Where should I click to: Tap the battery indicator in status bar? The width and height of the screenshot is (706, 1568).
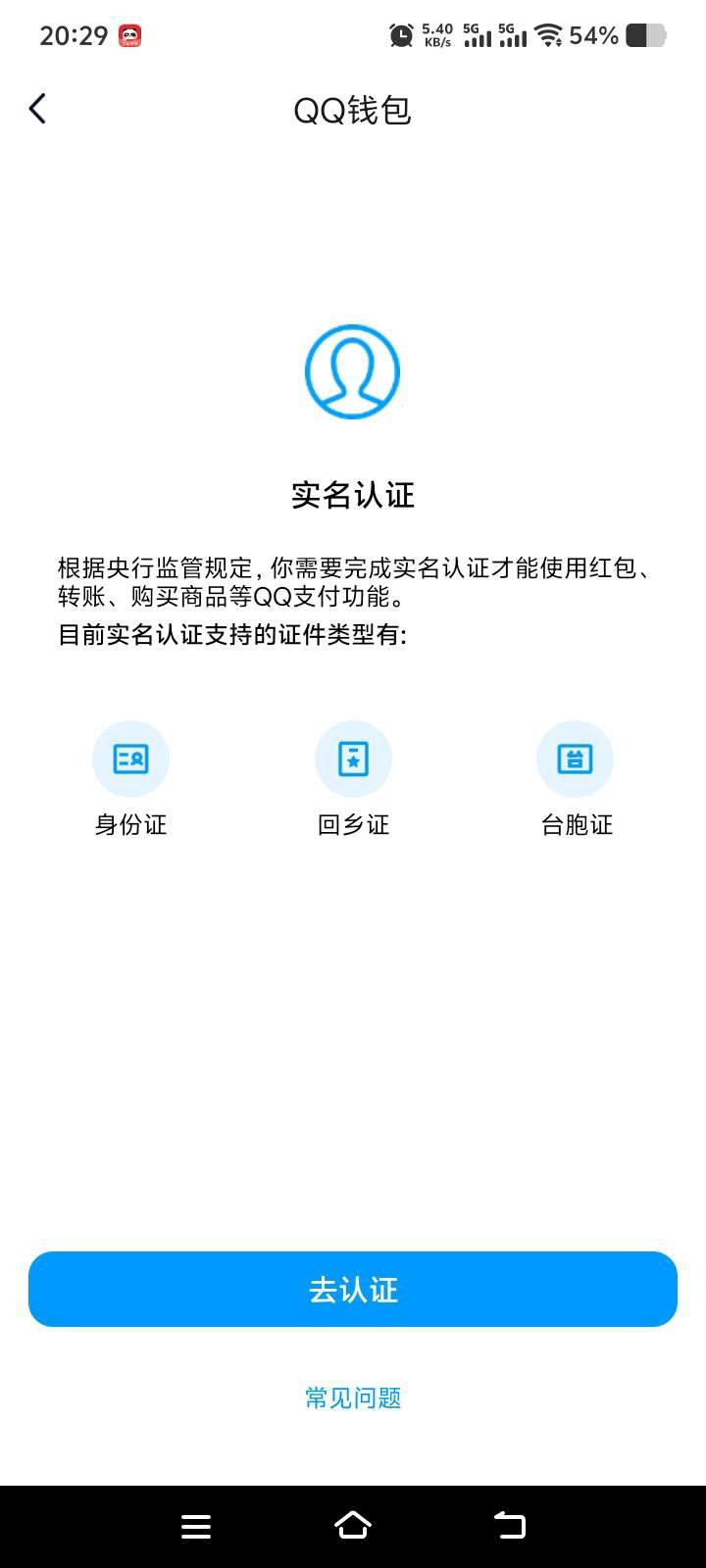tap(642, 34)
